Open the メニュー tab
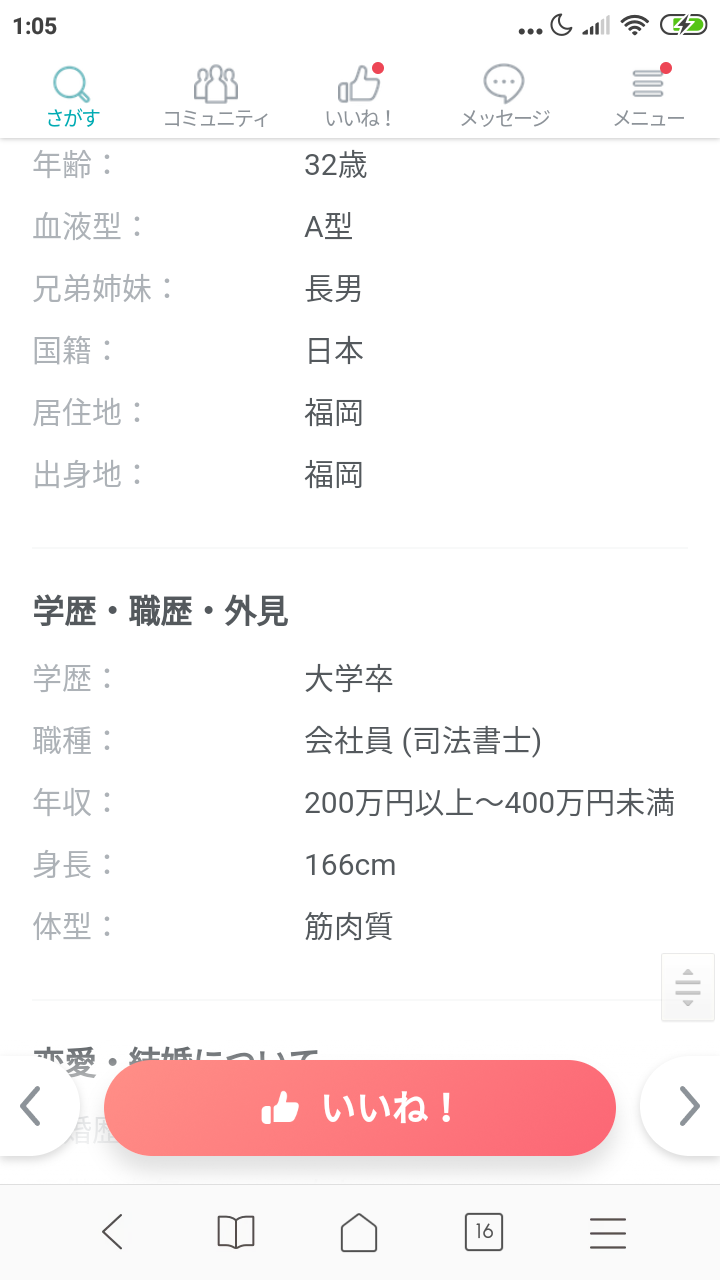 pos(648,97)
